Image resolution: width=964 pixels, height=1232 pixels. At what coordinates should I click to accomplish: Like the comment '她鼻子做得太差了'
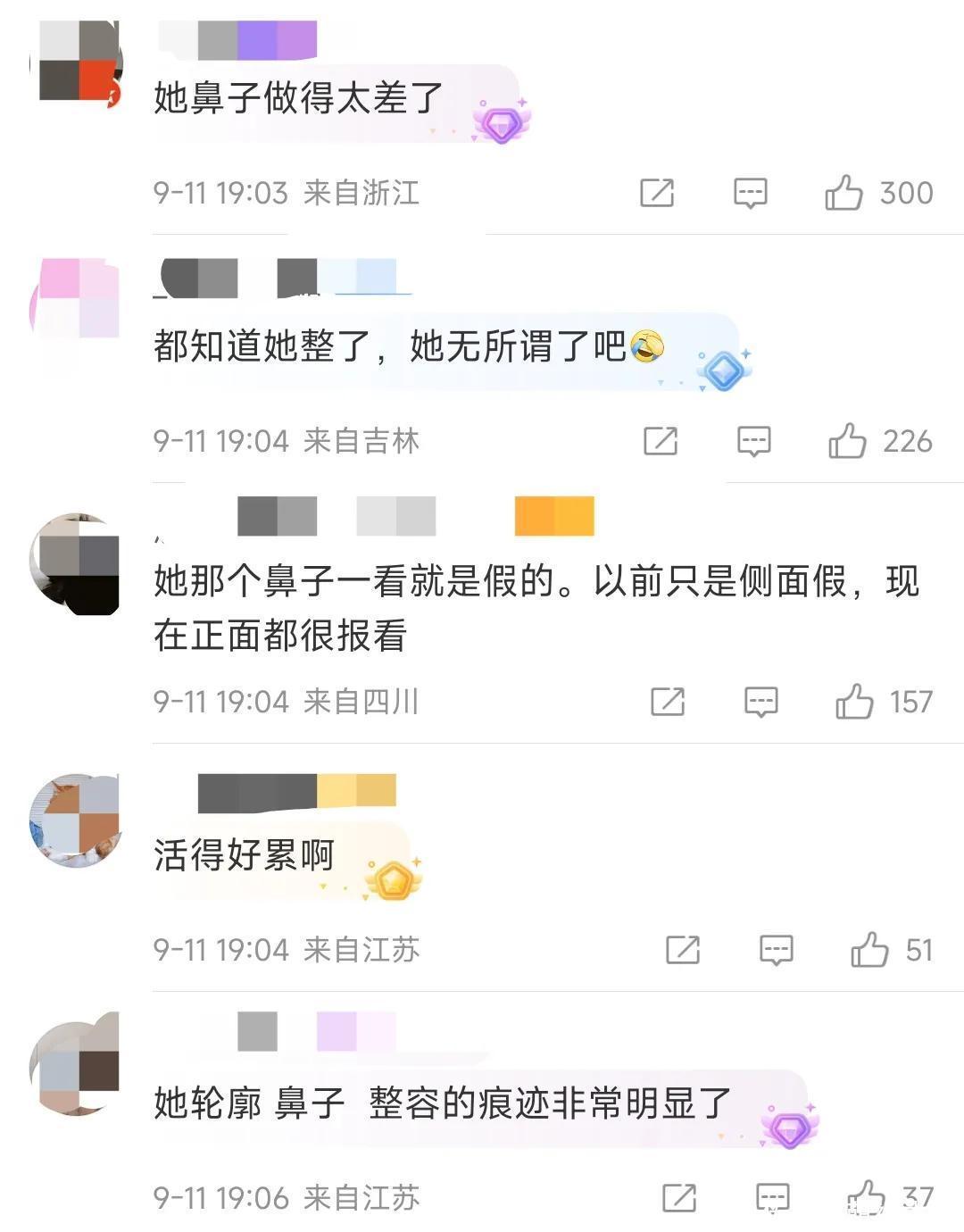coord(843,192)
